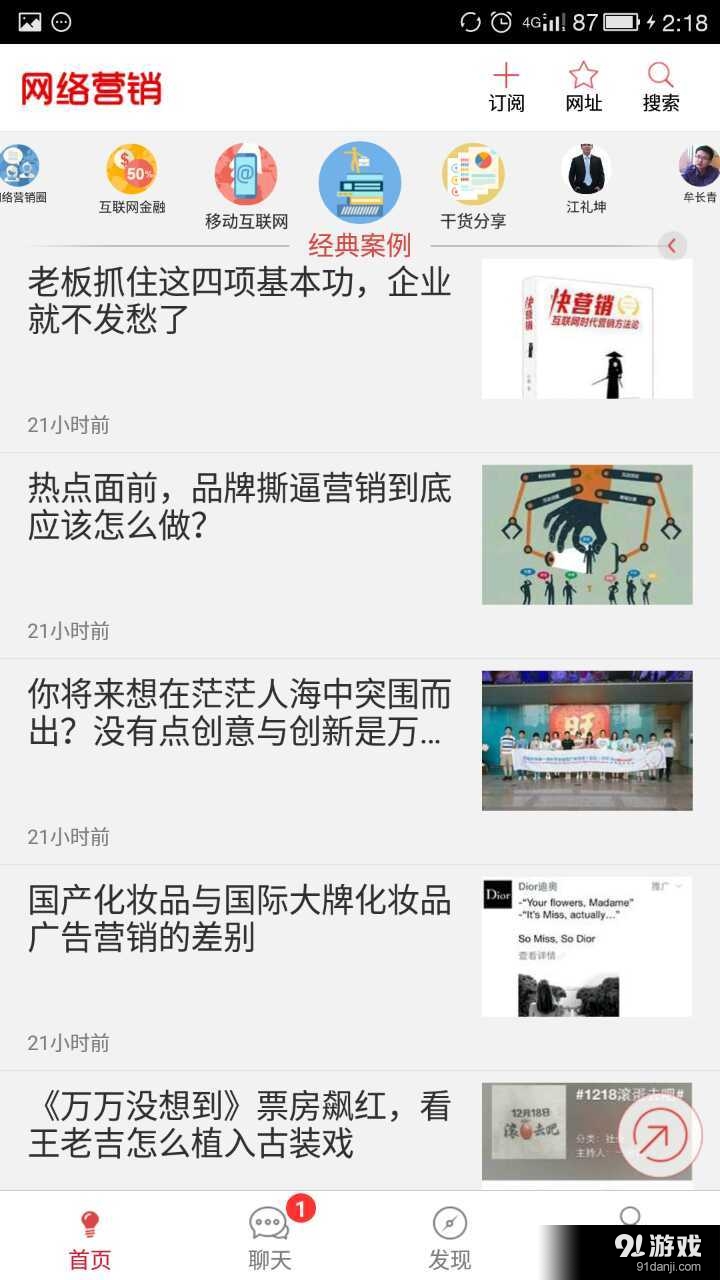Viewport: 720px width, 1280px height.
Task: Select the 首页 home tab
Action: (x=88, y=1235)
